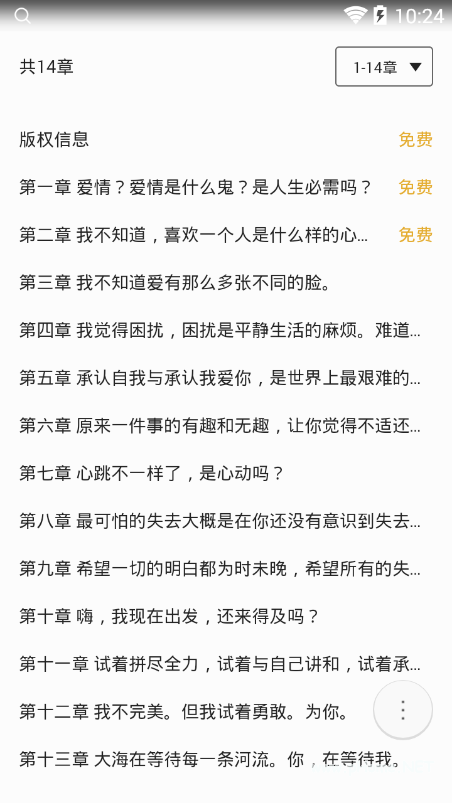The height and width of the screenshot is (803, 452).
Task: Read 第三章 我不知道爱有那么多张不同的脸
Action: tap(226, 282)
